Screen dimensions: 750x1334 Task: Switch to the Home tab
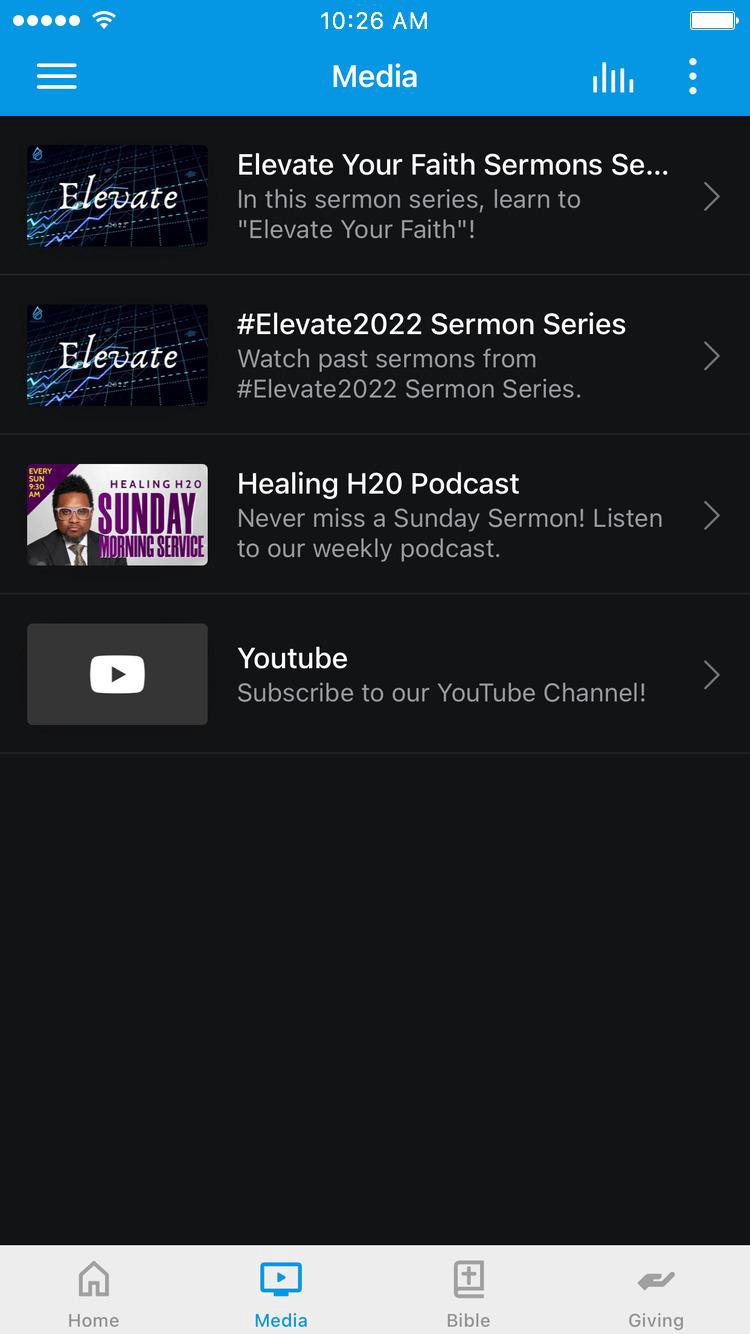click(93, 1292)
